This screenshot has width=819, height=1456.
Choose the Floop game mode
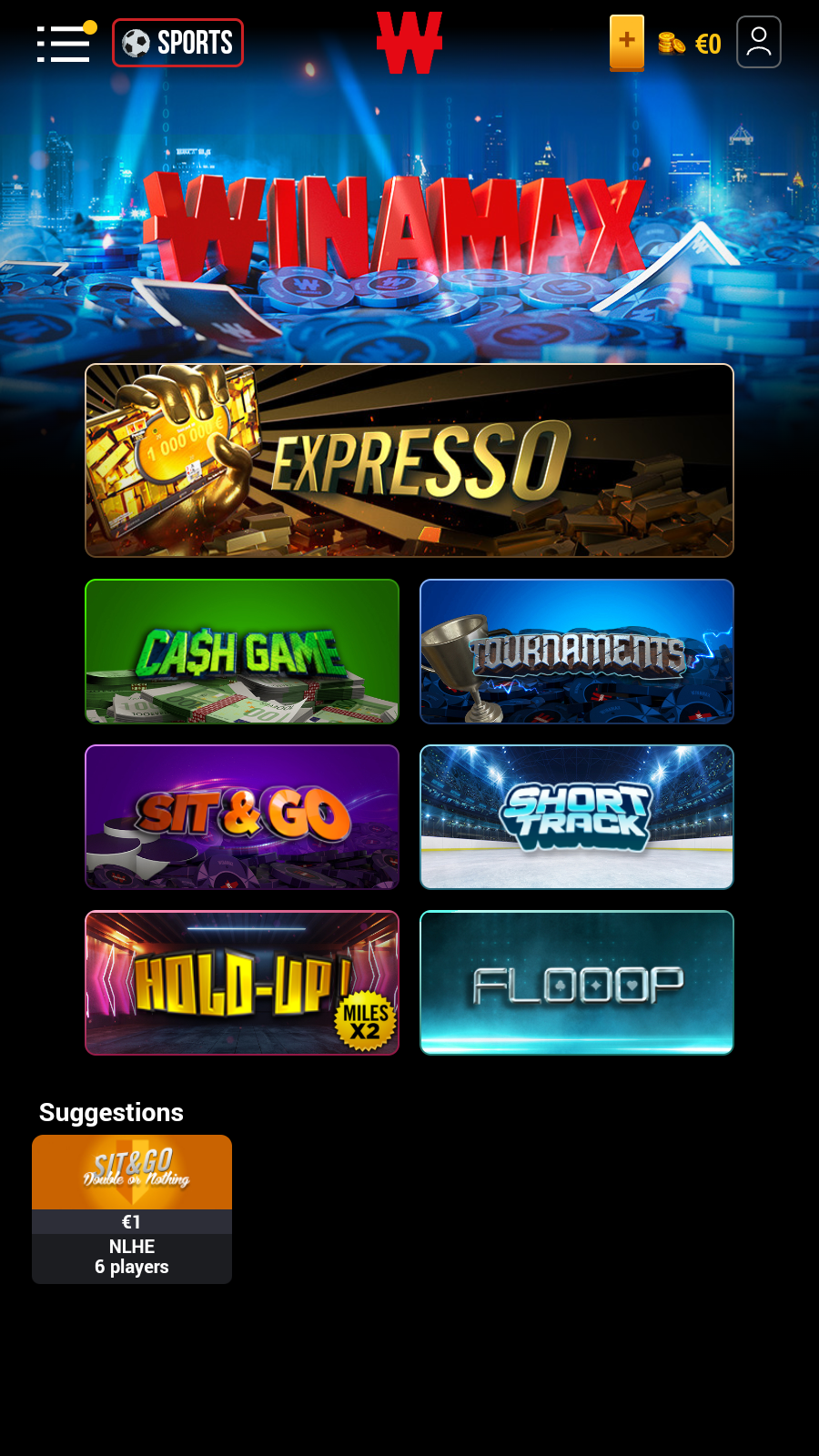[x=577, y=983]
